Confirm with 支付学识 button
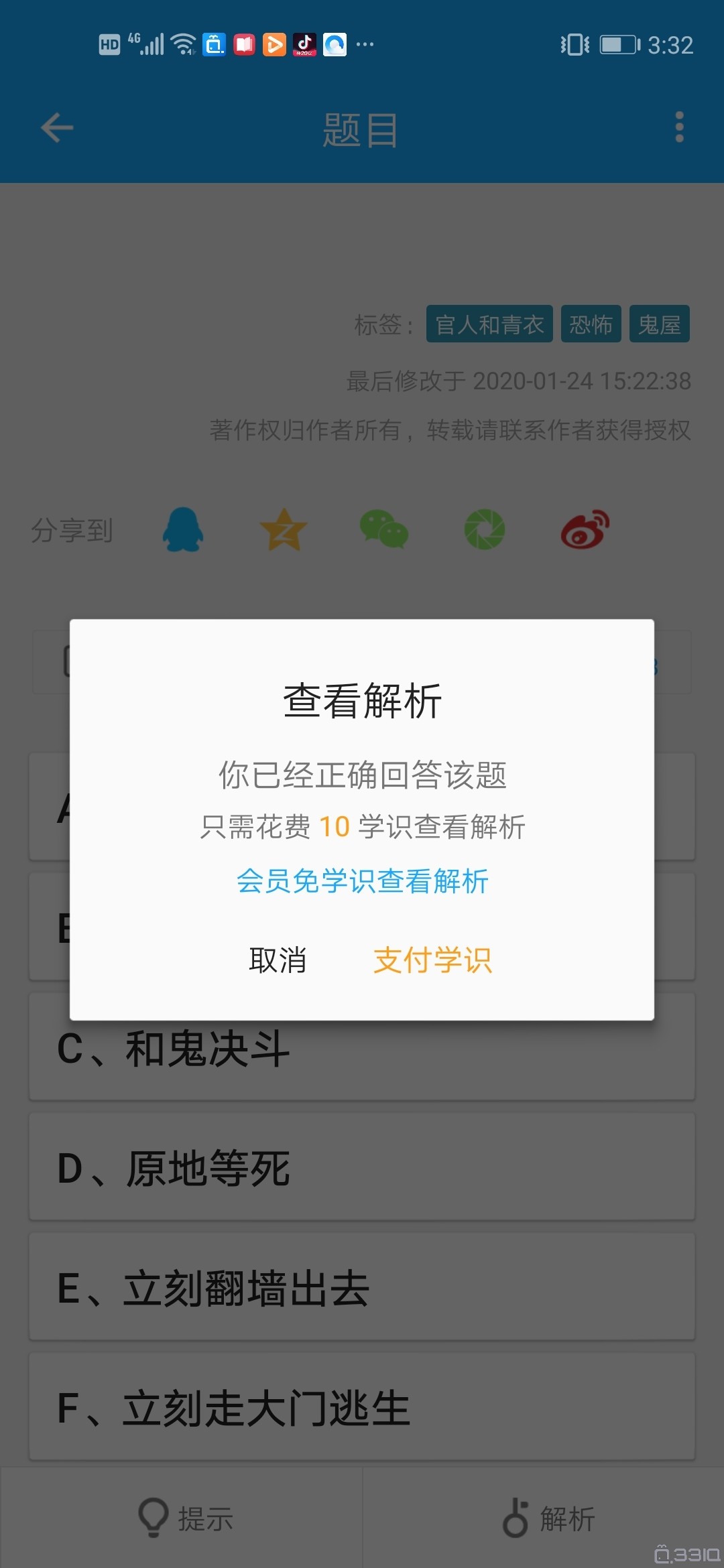 (x=432, y=960)
